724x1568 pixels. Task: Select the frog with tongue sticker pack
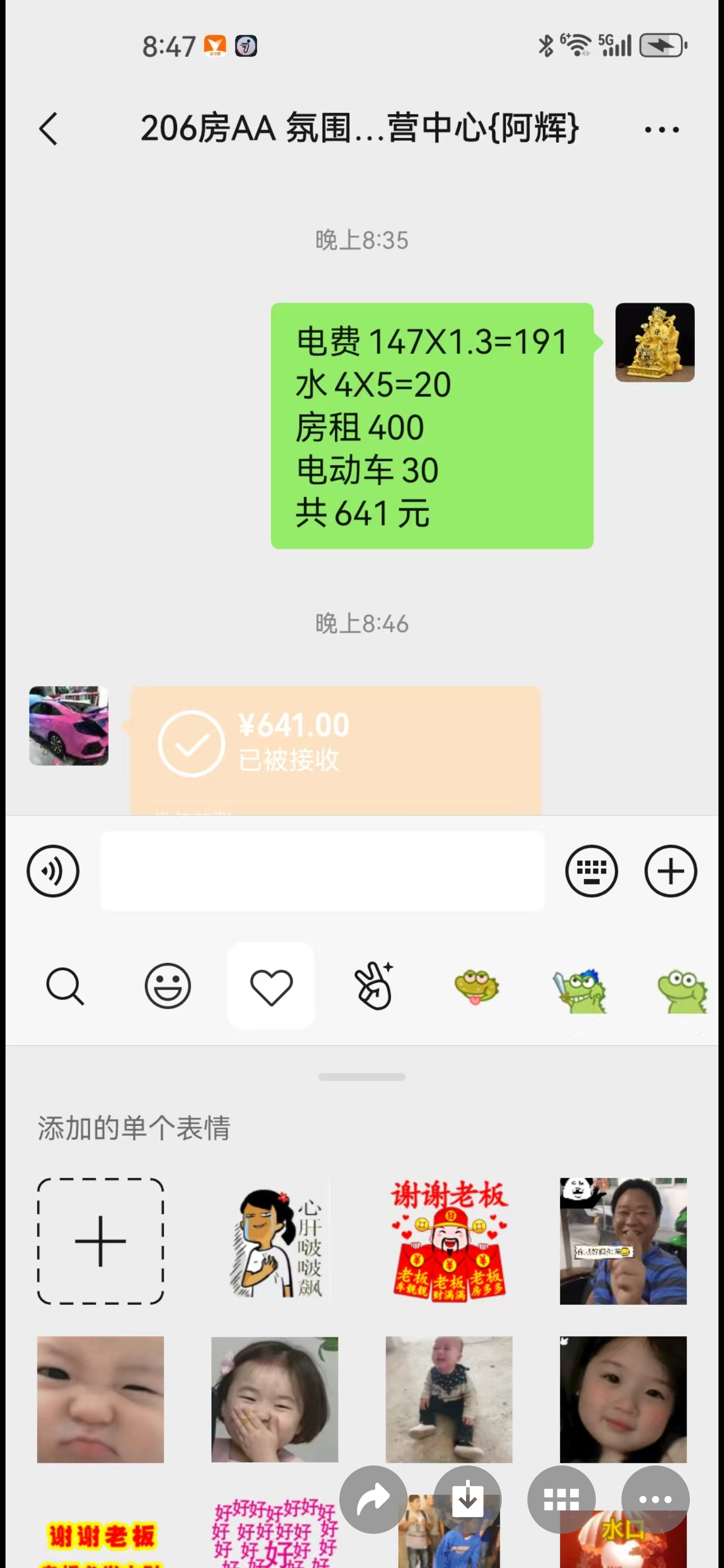click(x=477, y=987)
